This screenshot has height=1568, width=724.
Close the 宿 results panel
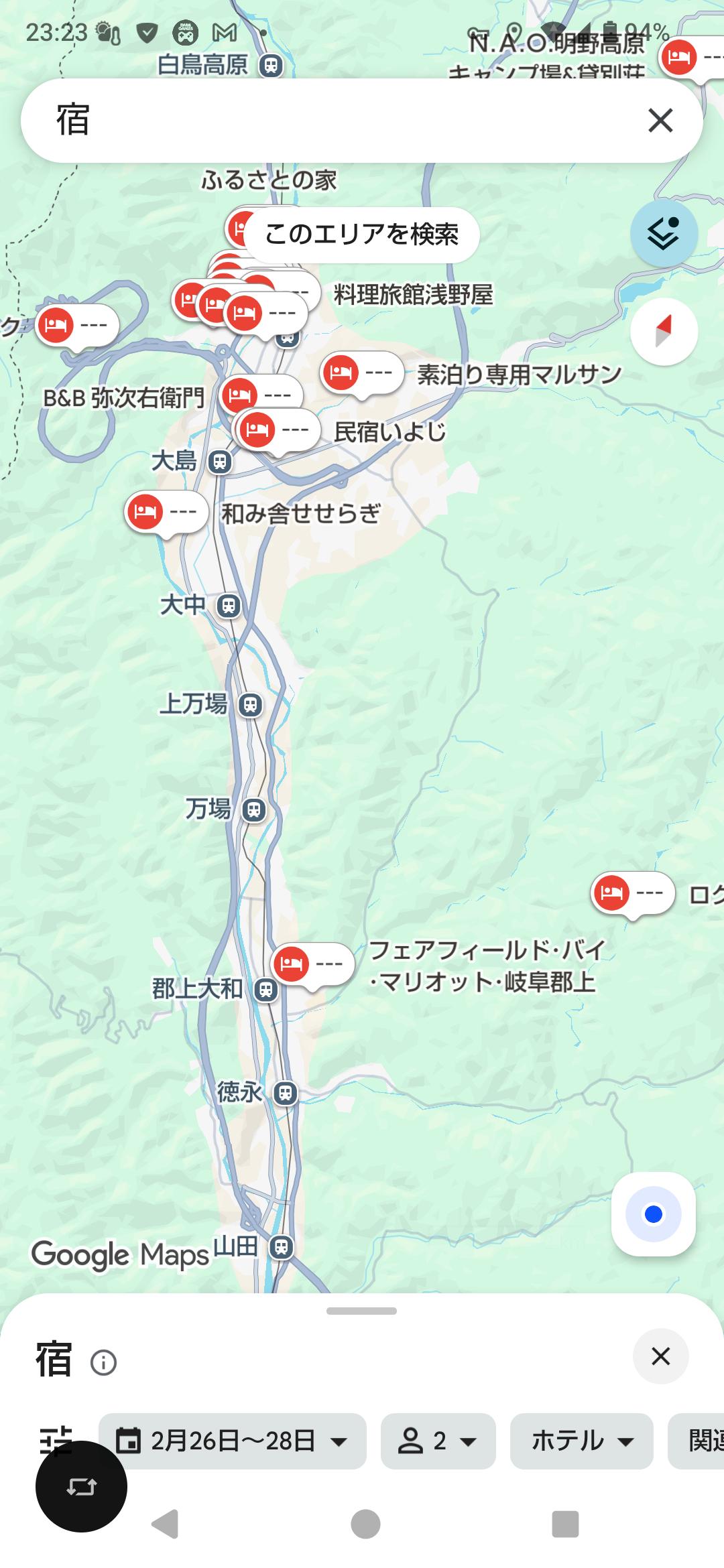pyautogui.click(x=660, y=1356)
